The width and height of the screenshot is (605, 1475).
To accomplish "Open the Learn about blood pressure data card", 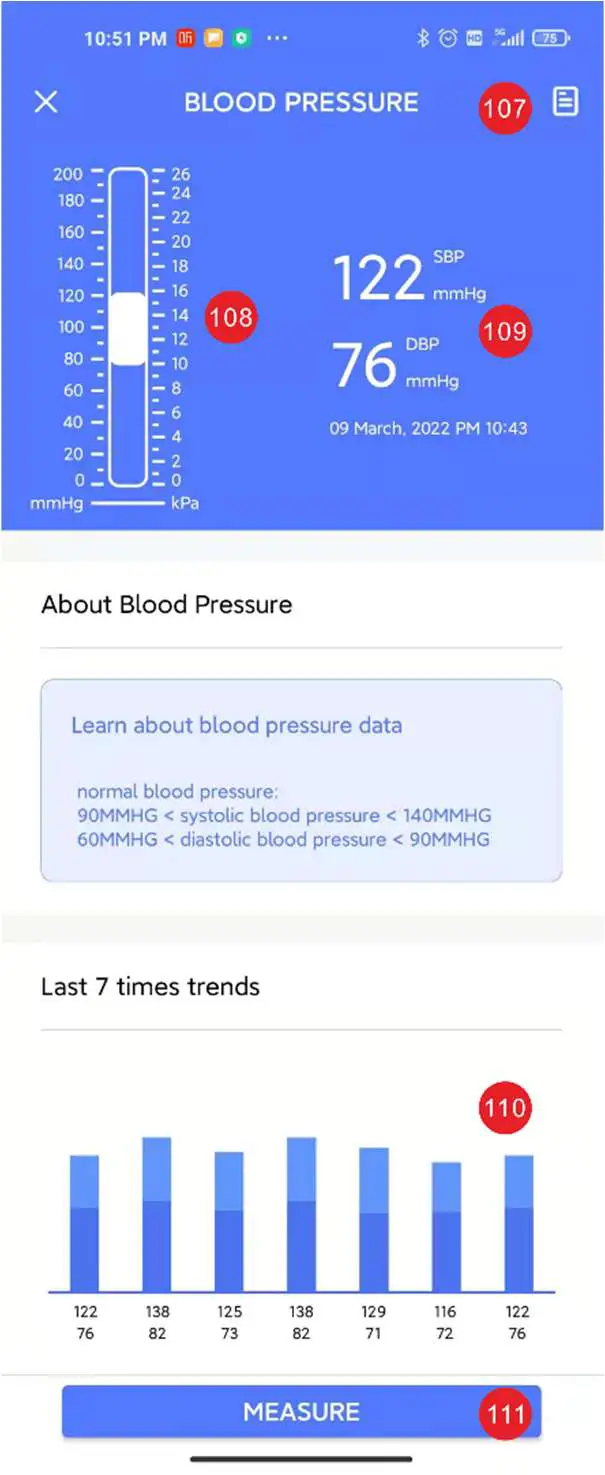I will (301, 780).
